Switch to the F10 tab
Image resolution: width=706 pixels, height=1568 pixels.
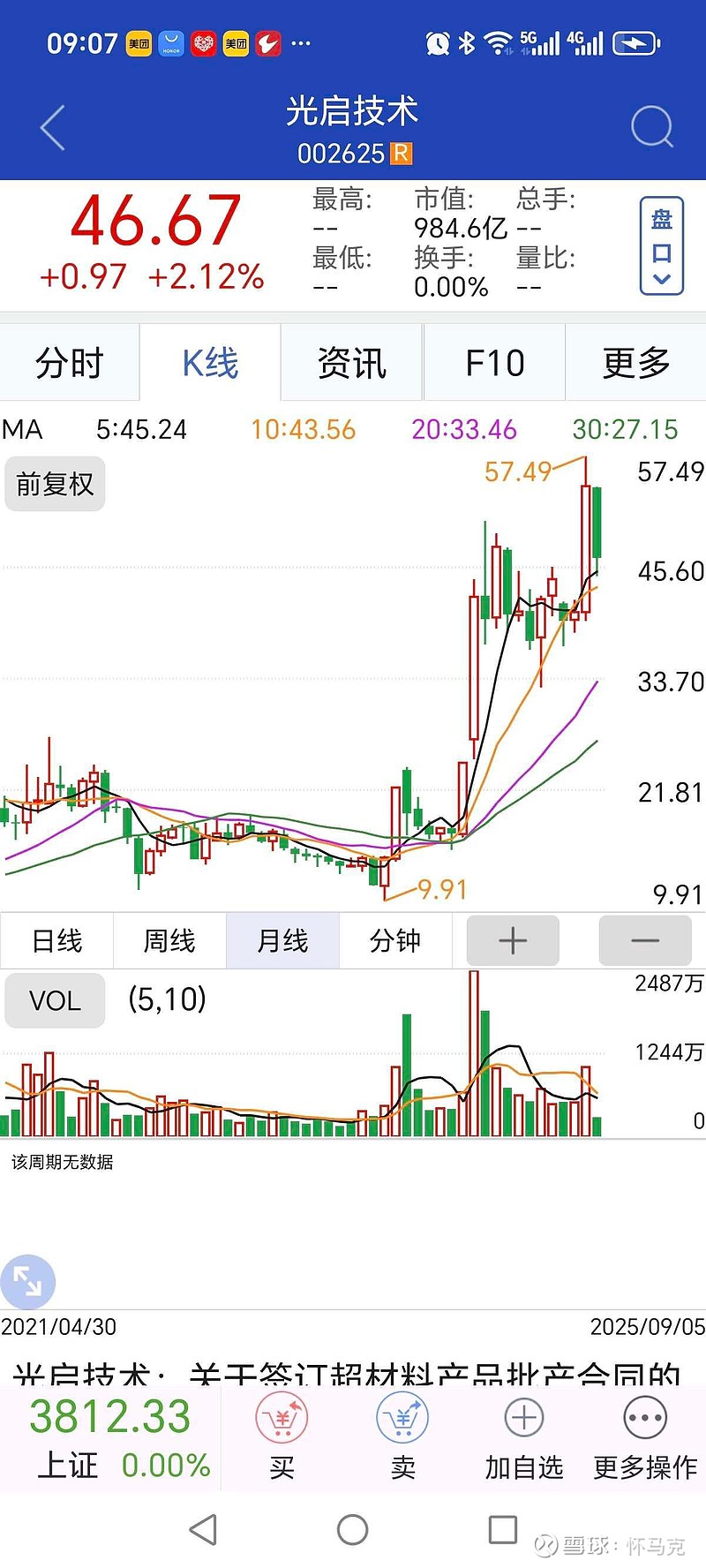pyautogui.click(x=494, y=362)
